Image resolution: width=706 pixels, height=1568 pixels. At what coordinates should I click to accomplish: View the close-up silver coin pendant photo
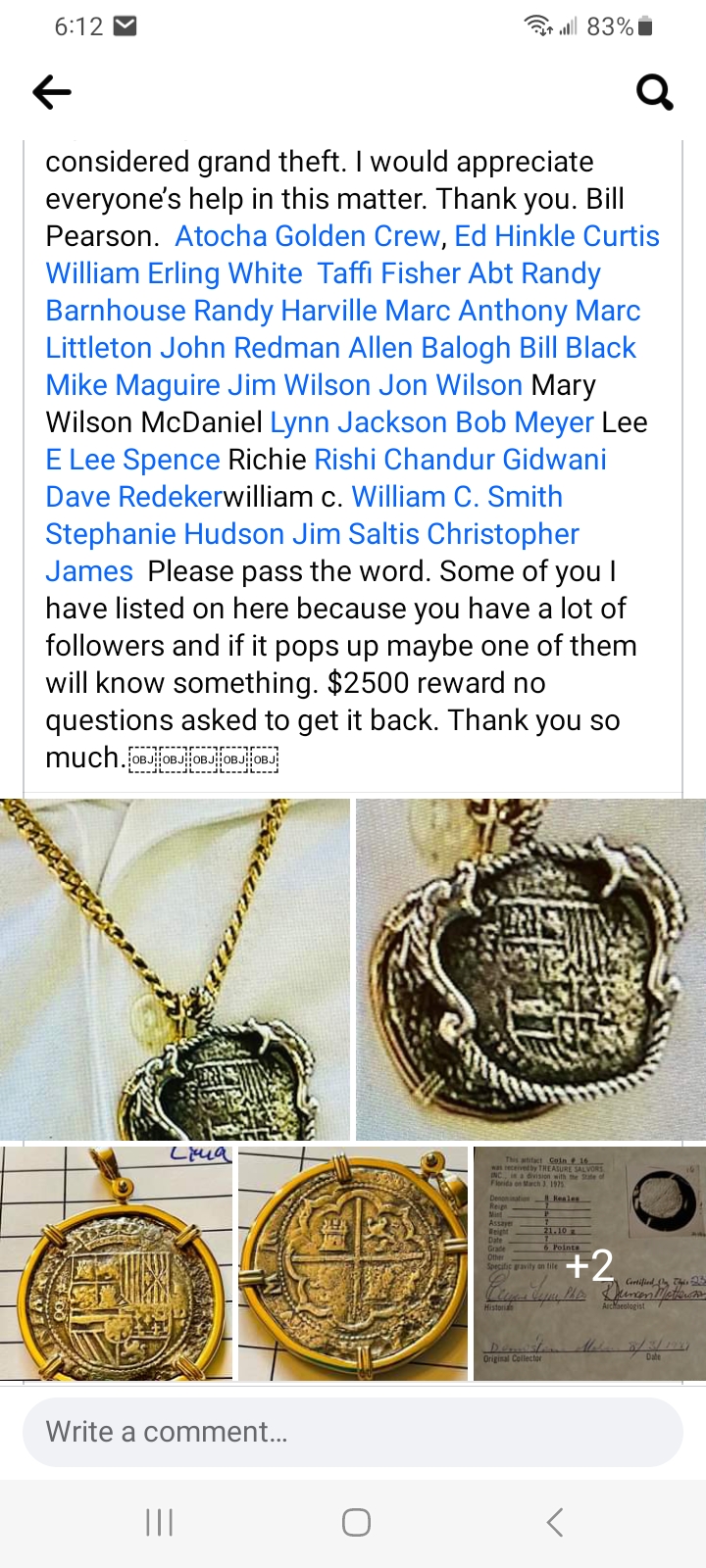coord(530,969)
